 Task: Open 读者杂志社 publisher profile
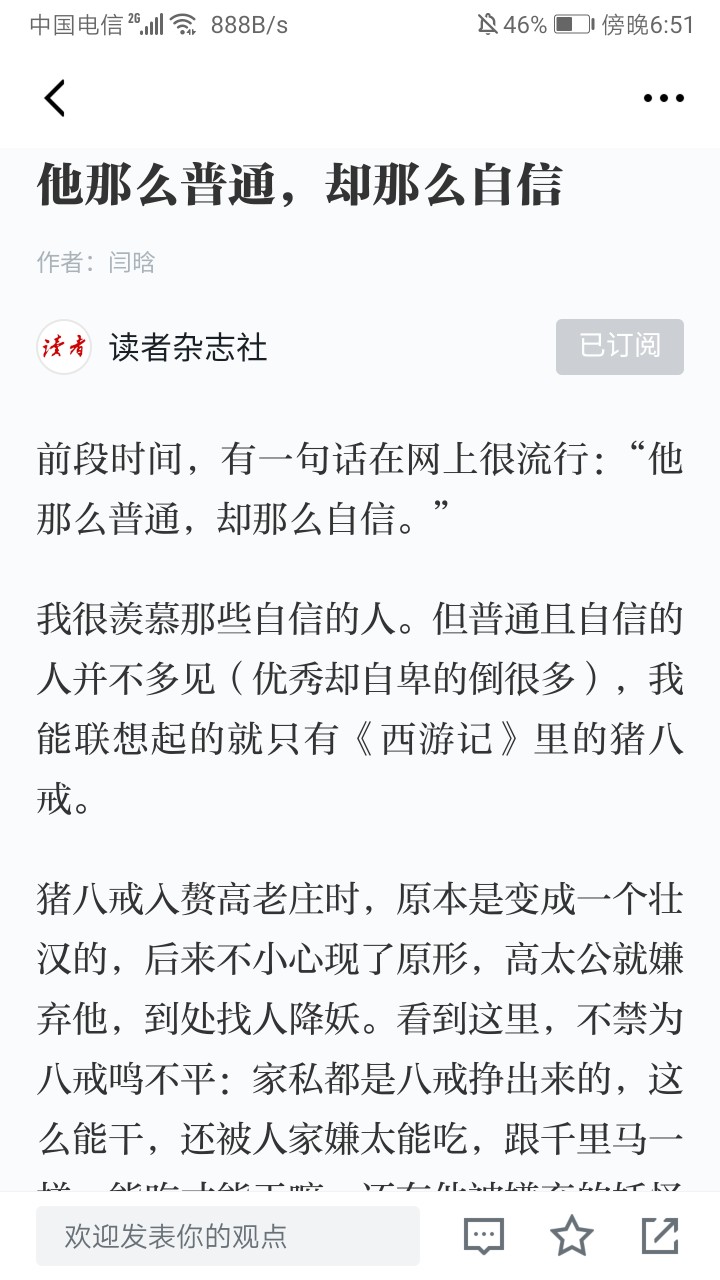click(188, 347)
